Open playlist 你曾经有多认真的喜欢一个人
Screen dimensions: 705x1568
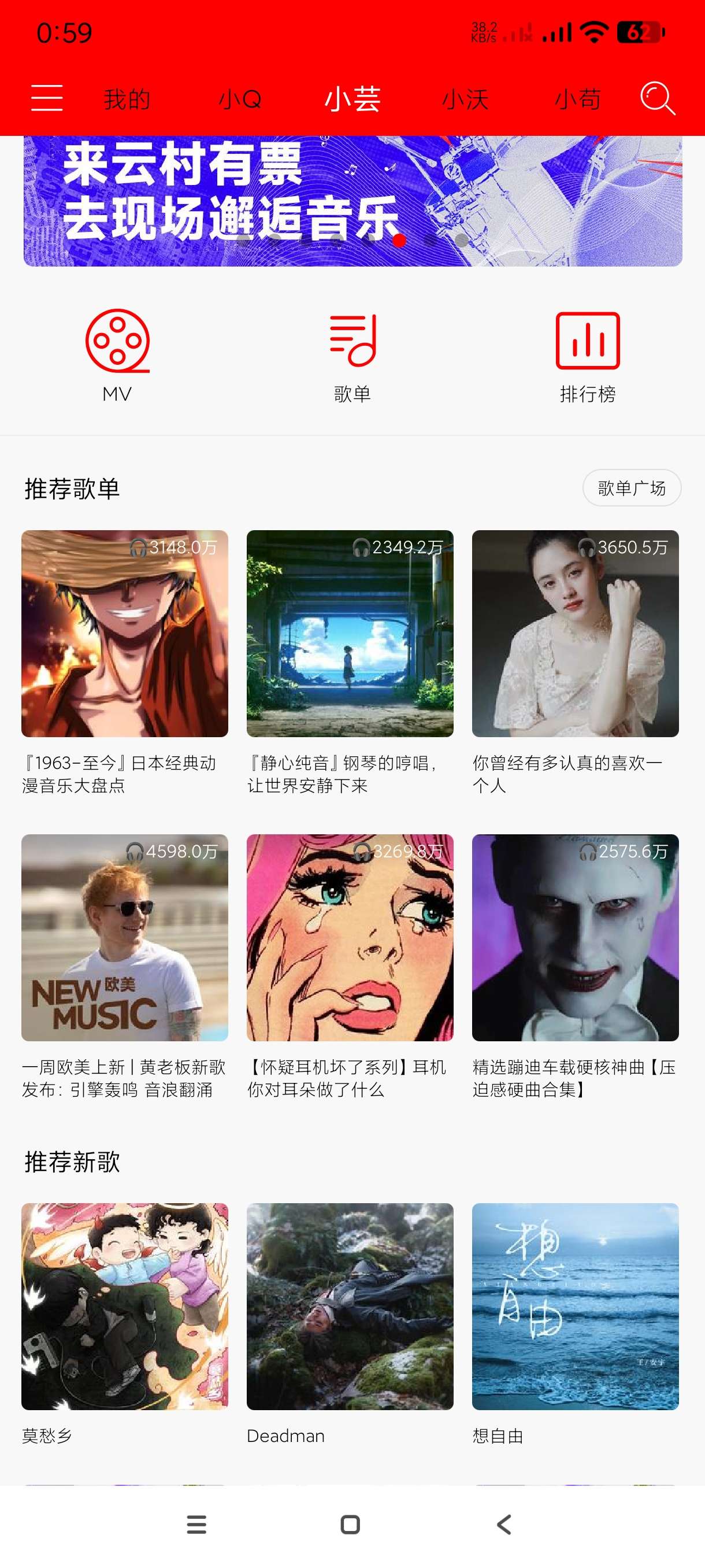click(x=575, y=634)
